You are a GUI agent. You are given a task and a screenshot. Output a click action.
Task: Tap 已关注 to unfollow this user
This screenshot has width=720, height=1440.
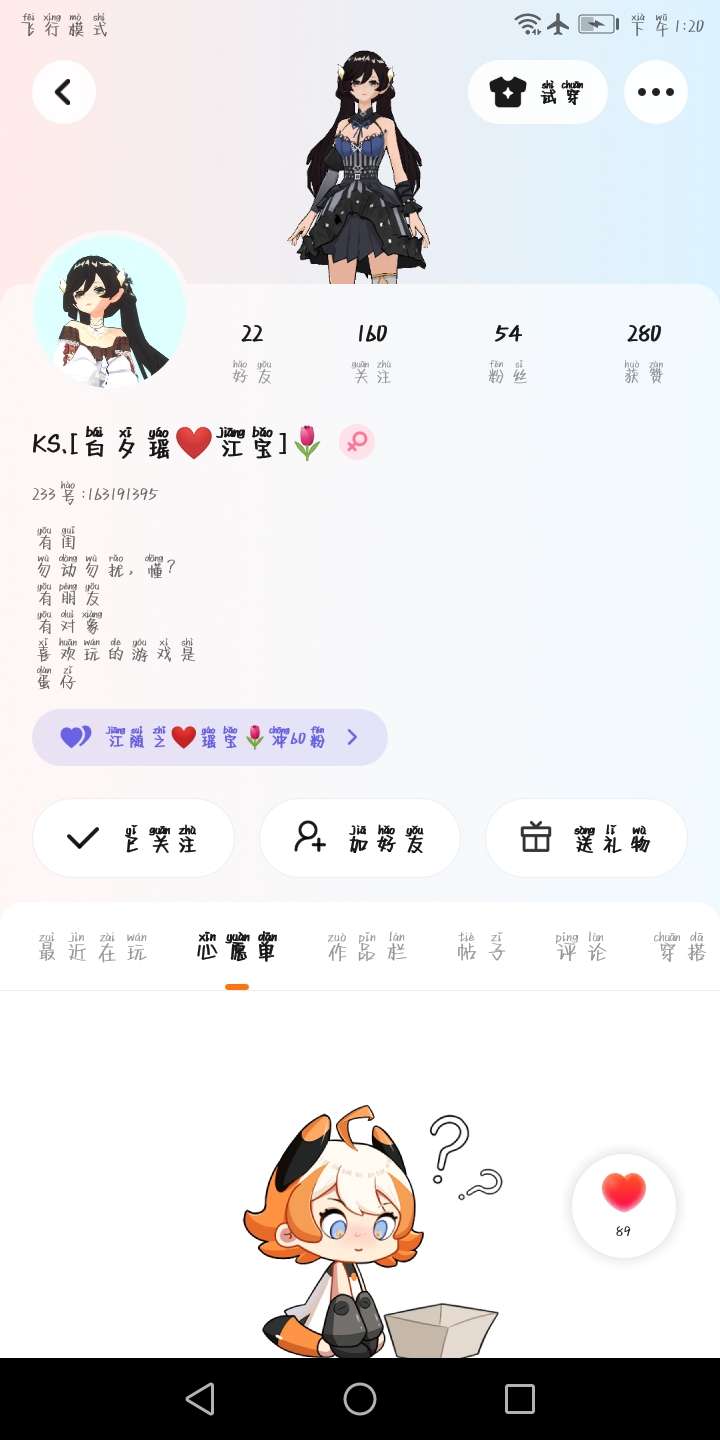point(133,838)
